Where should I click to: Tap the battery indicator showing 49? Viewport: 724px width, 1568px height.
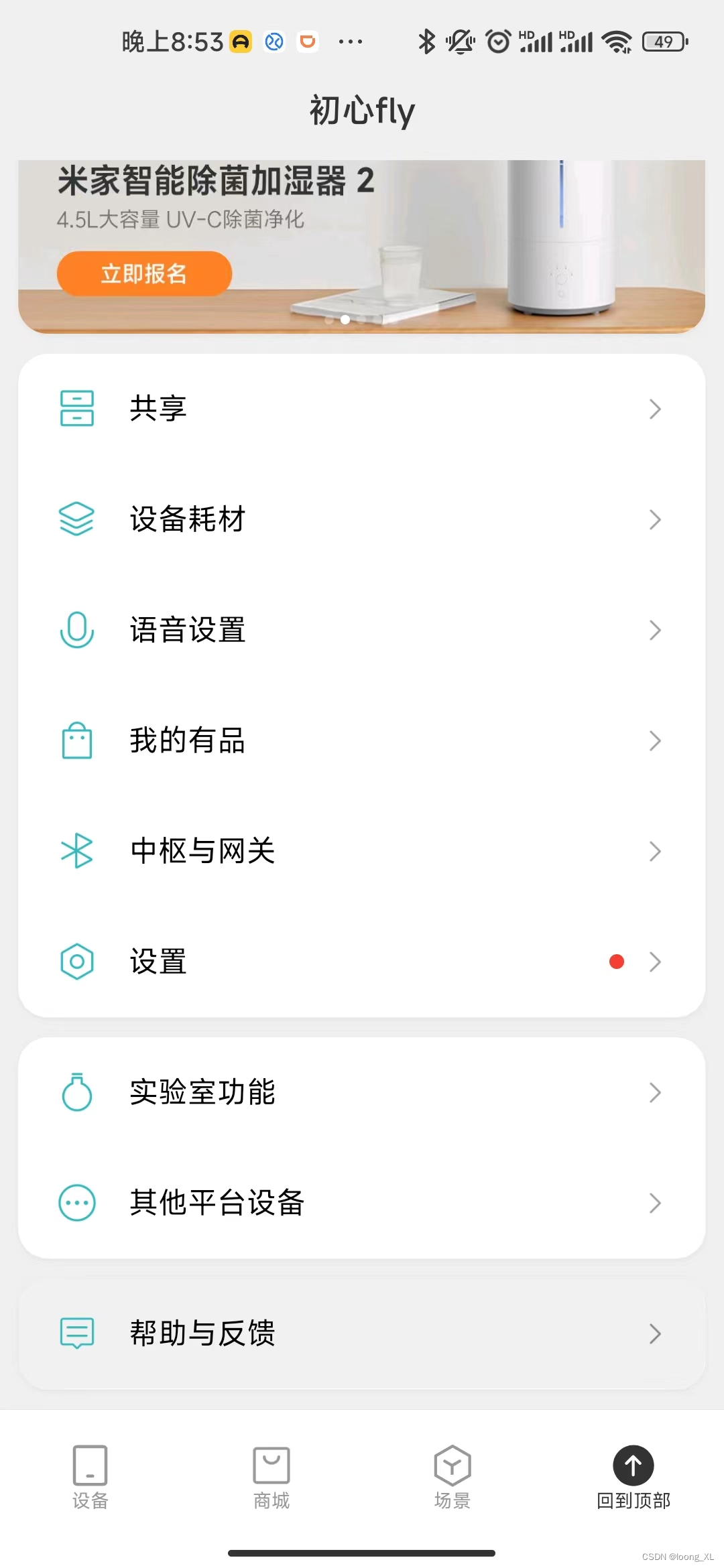coord(664,42)
